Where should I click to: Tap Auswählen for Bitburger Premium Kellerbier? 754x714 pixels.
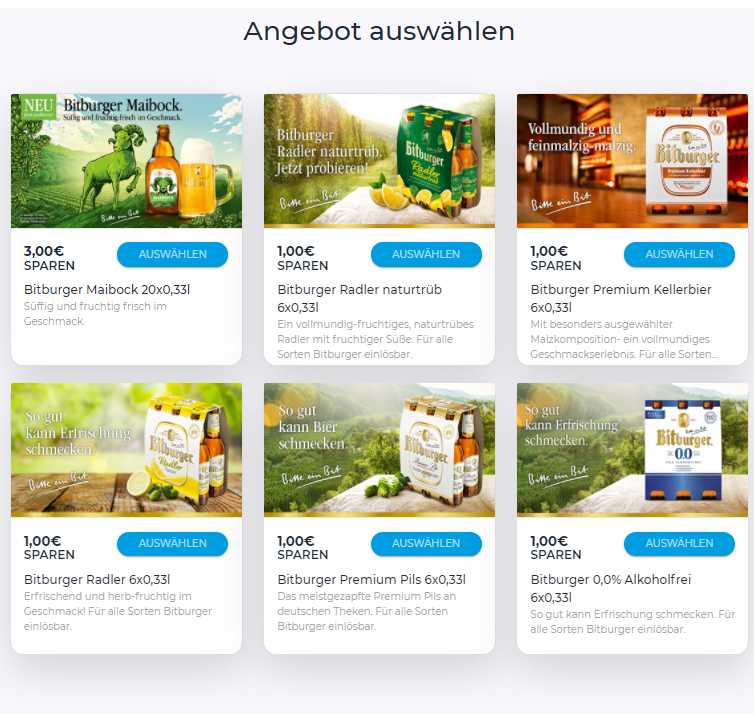pos(679,255)
